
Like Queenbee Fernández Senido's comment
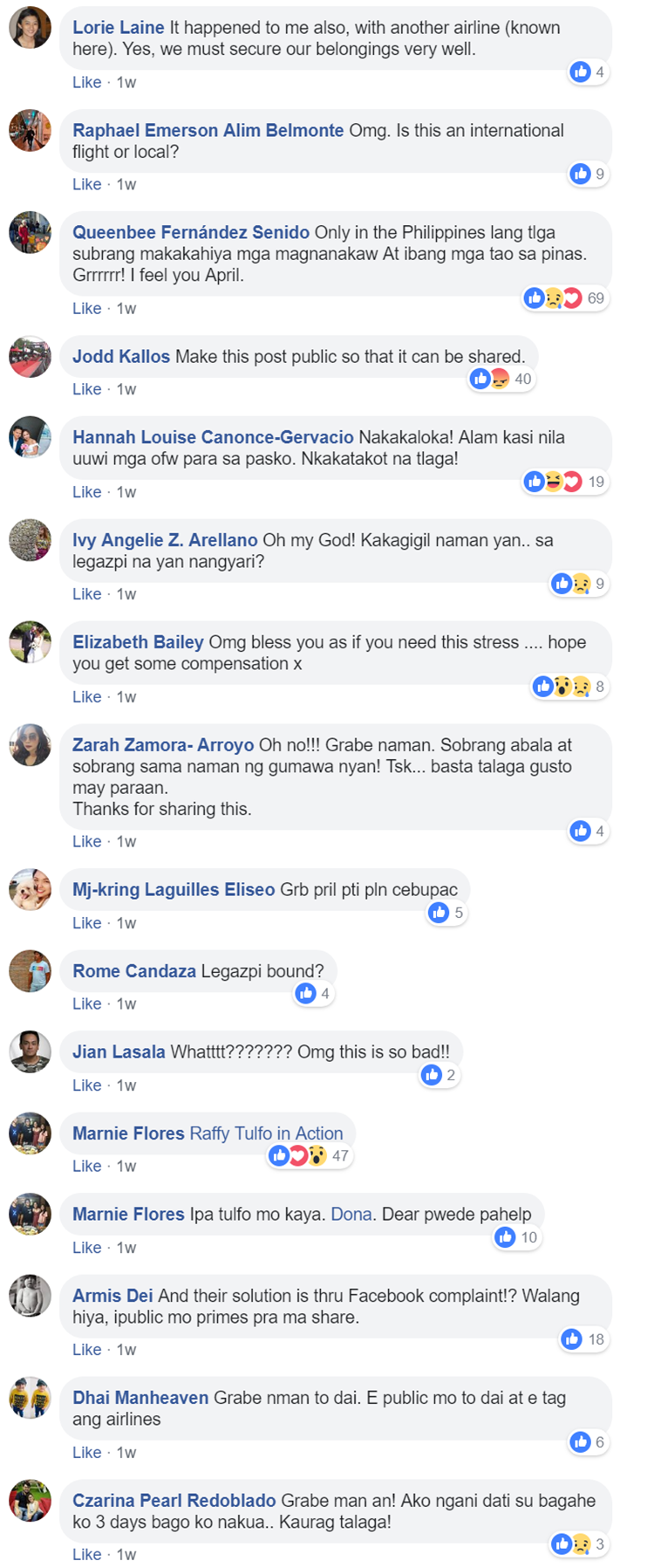tap(86, 308)
